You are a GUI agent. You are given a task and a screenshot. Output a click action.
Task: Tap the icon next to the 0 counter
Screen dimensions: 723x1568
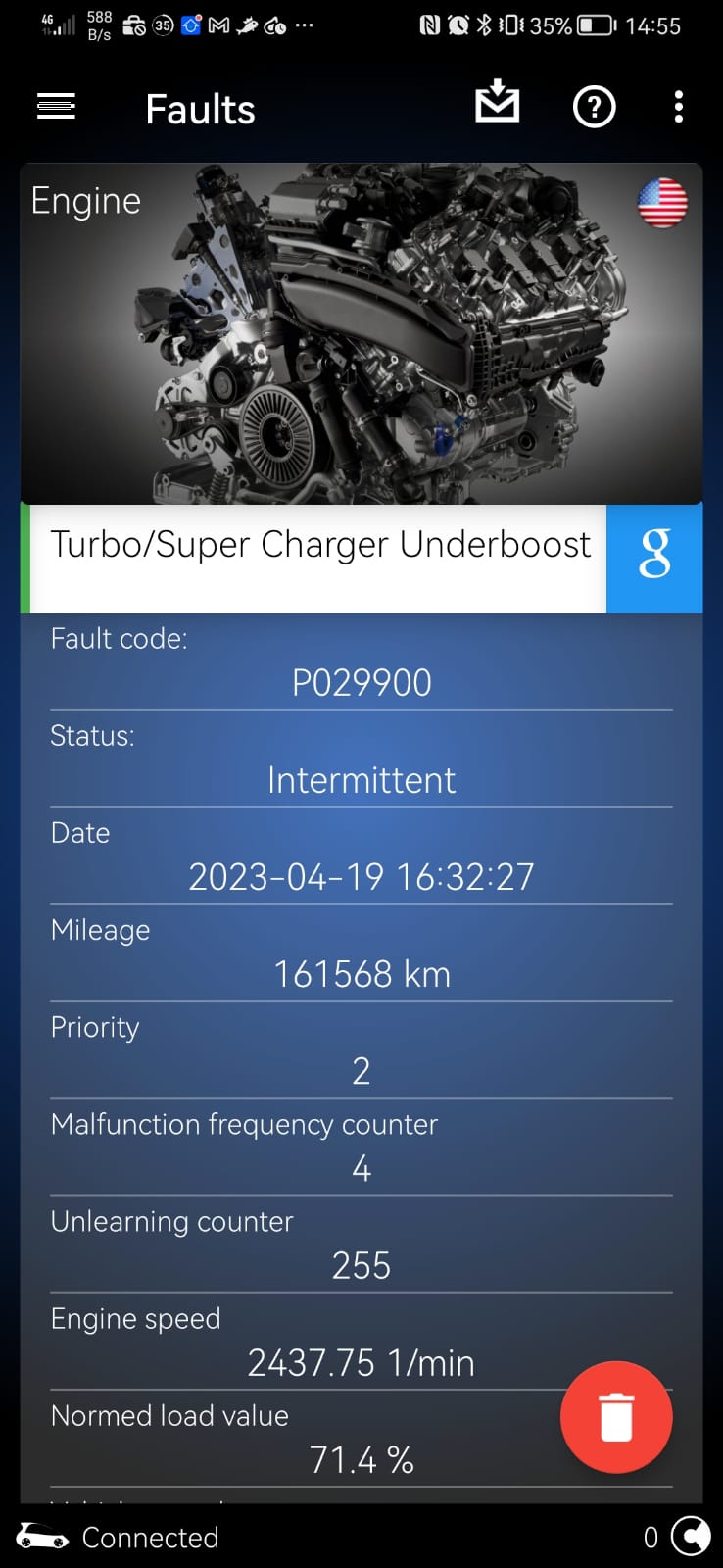pyautogui.click(x=691, y=1537)
